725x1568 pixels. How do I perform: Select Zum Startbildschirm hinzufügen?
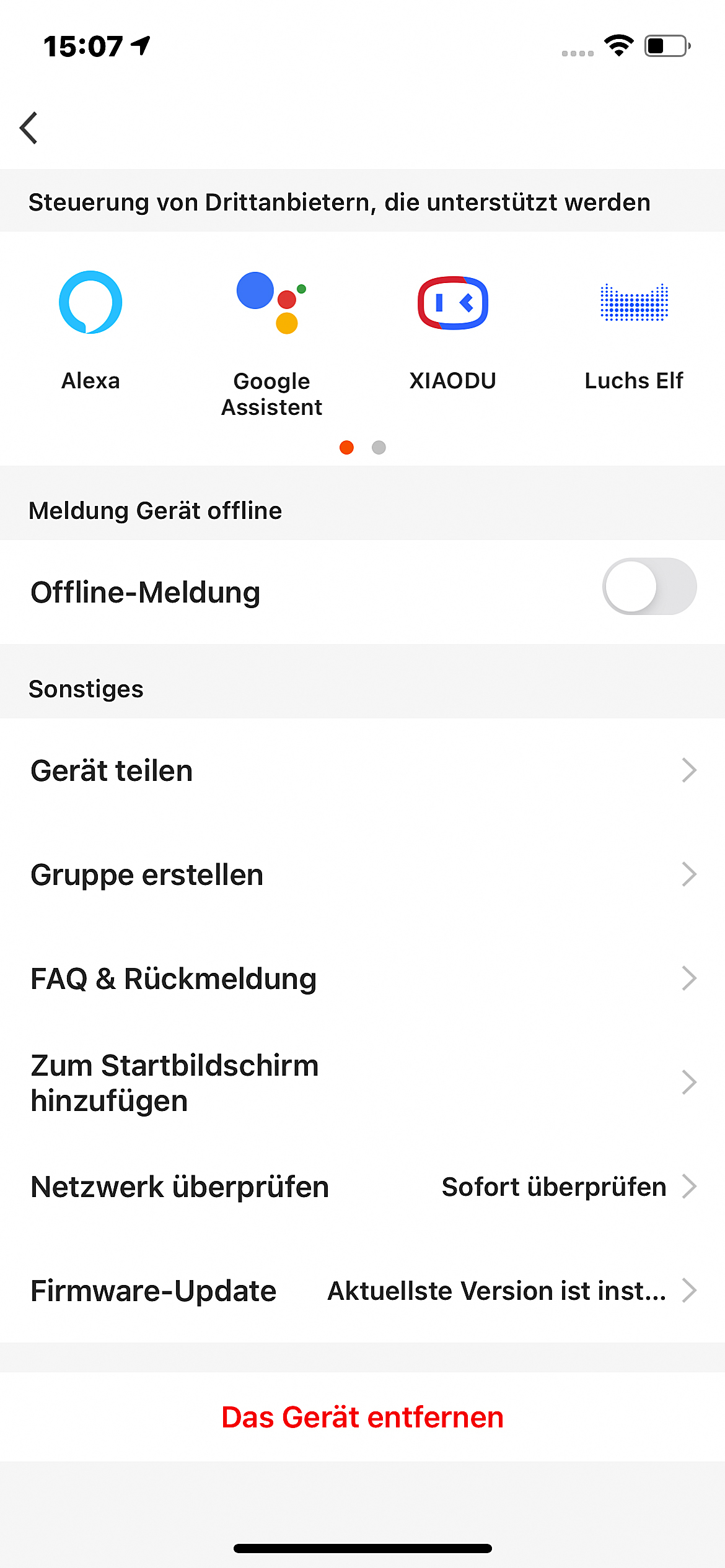click(362, 1082)
